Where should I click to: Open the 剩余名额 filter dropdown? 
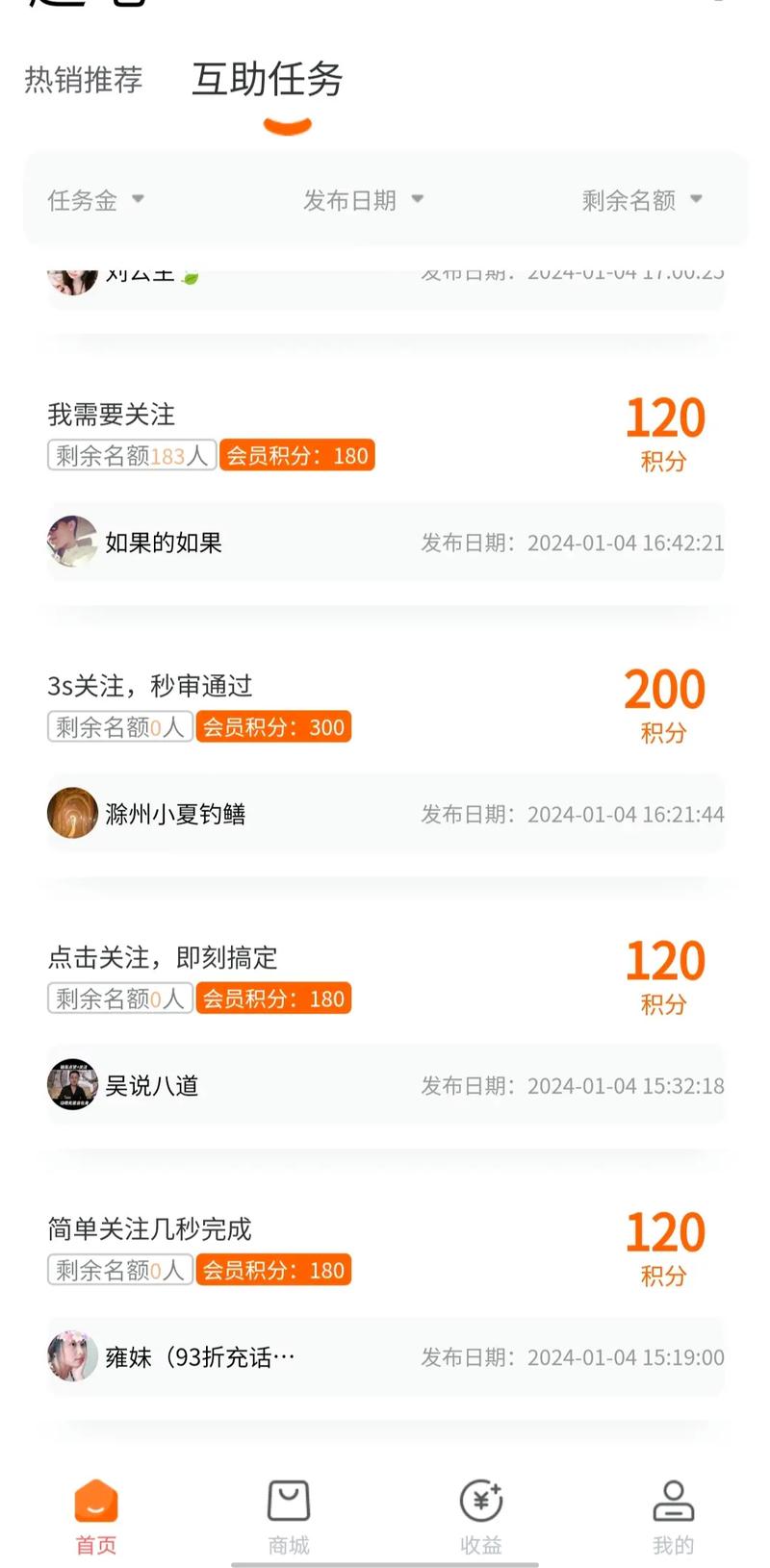click(642, 200)
